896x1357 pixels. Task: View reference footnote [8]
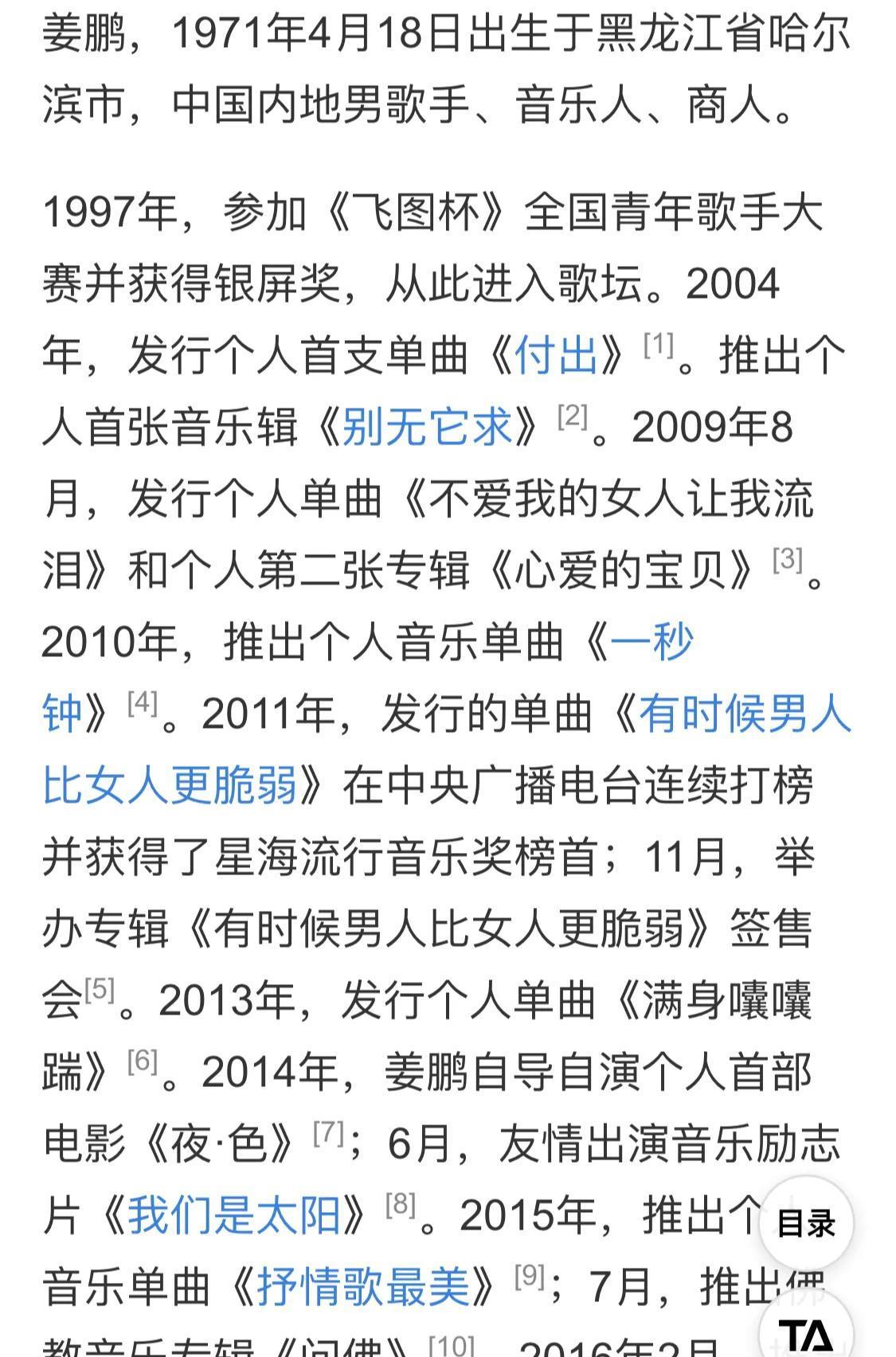[x=401, y=1205]
